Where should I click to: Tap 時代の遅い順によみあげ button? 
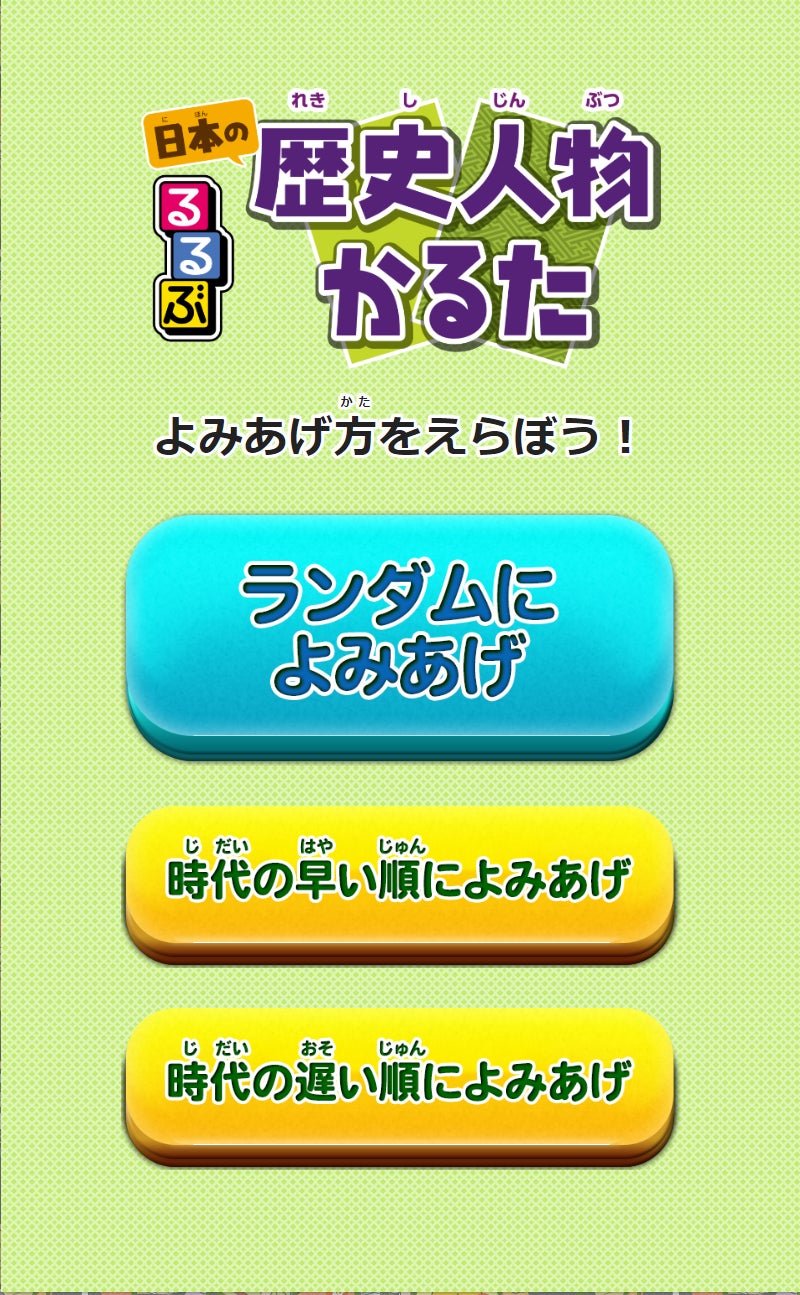[400, 1080]
